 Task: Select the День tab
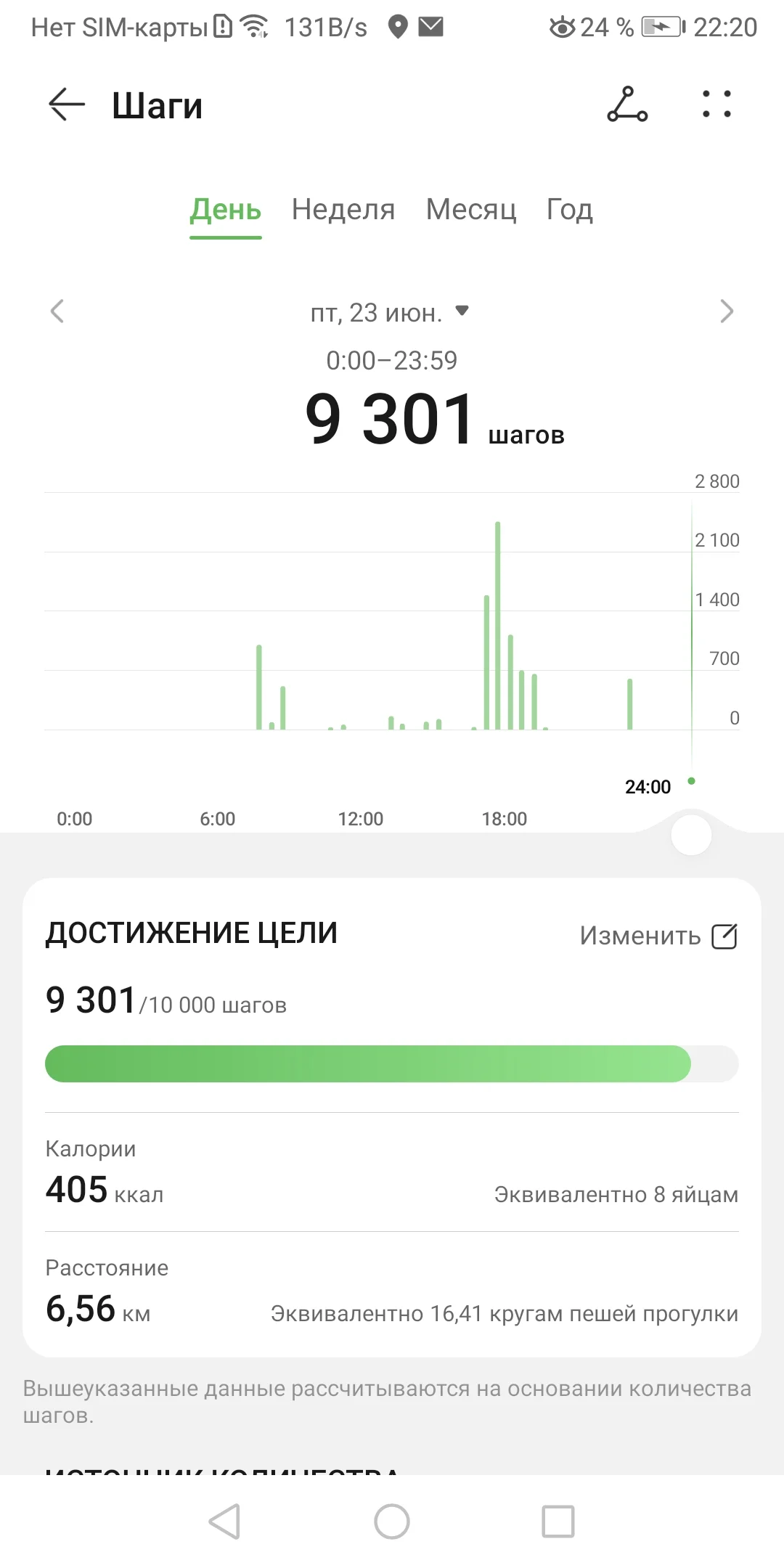pos(225,210)
